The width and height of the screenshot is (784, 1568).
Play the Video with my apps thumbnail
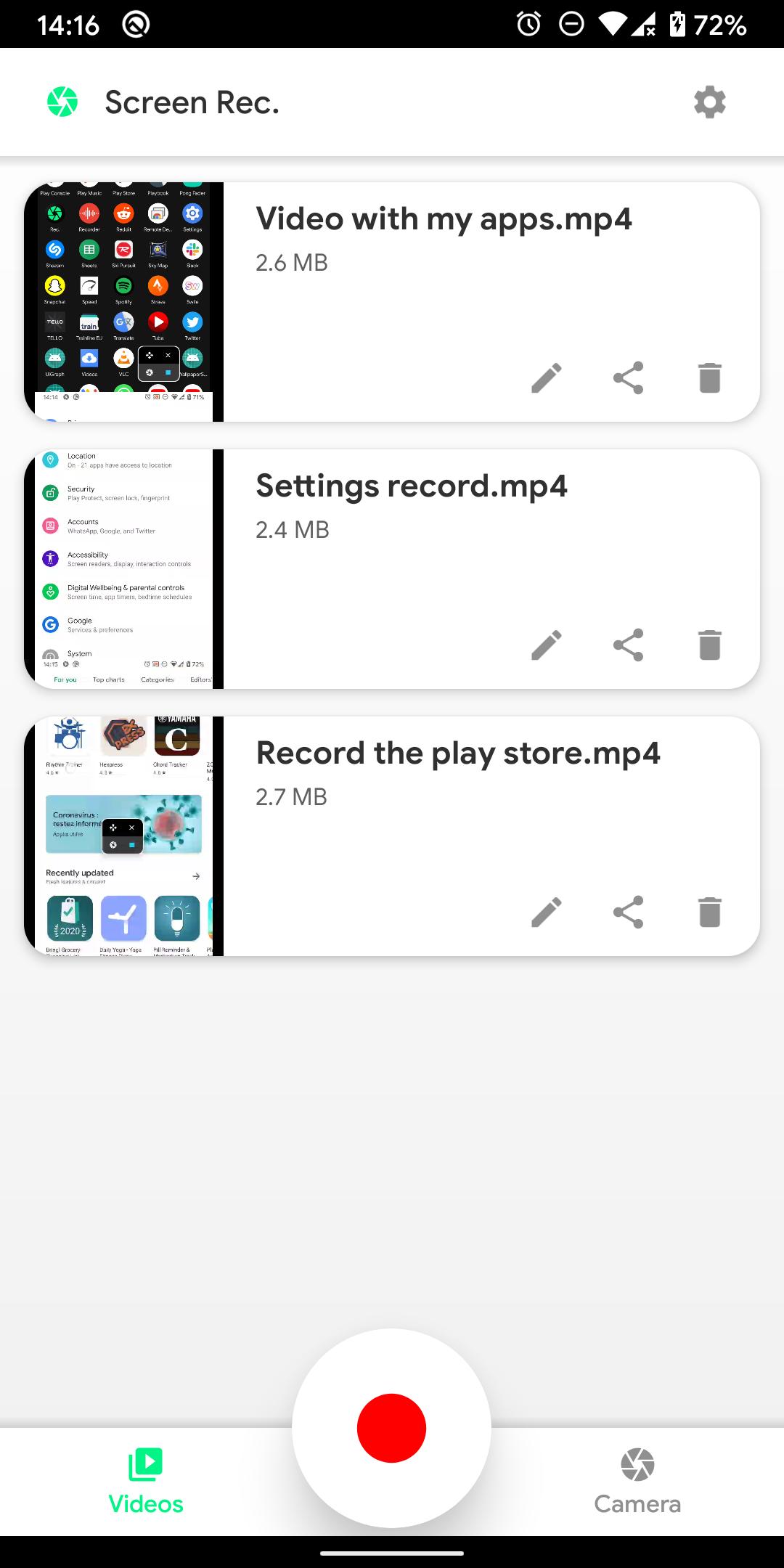tap(123, 301)
